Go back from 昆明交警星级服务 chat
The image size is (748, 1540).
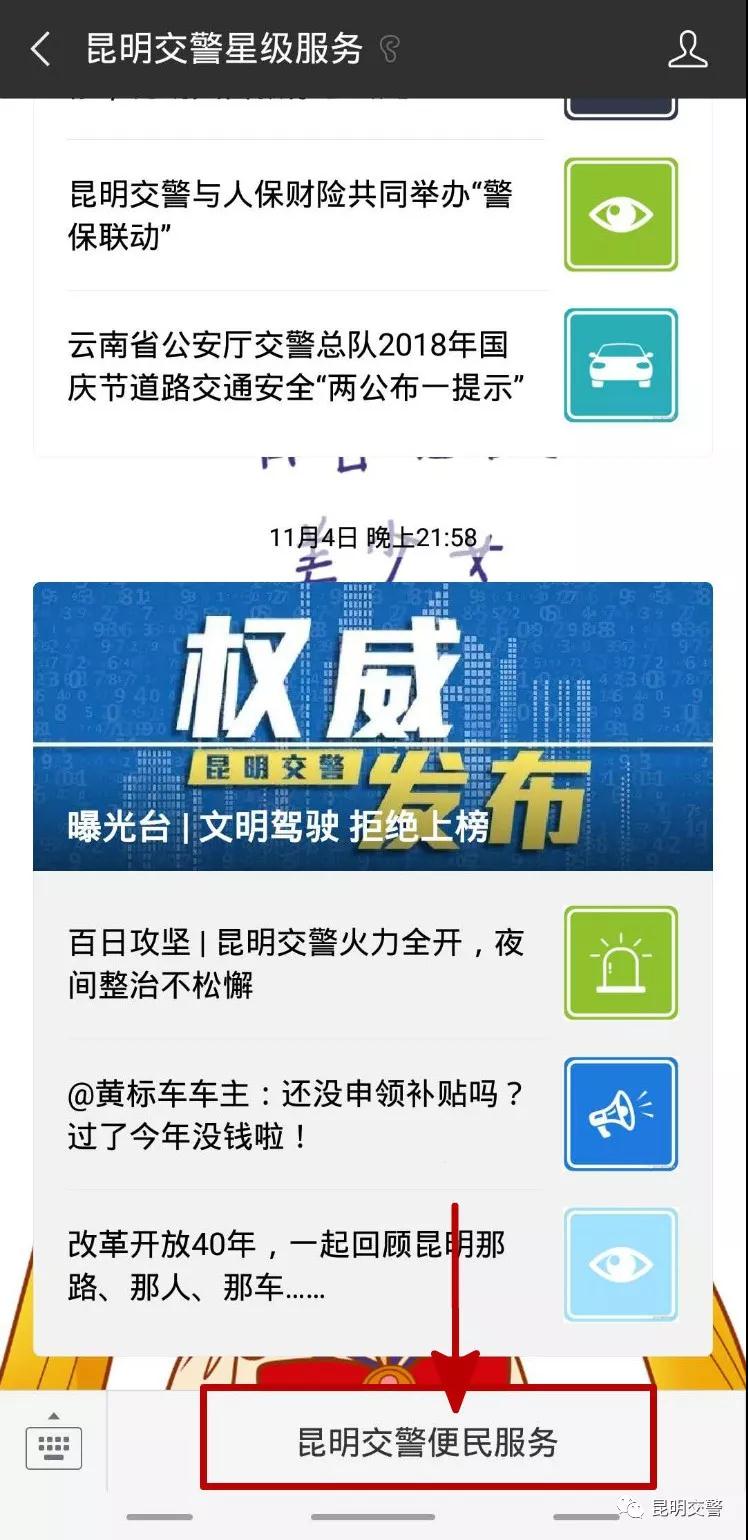coord(40,49)
